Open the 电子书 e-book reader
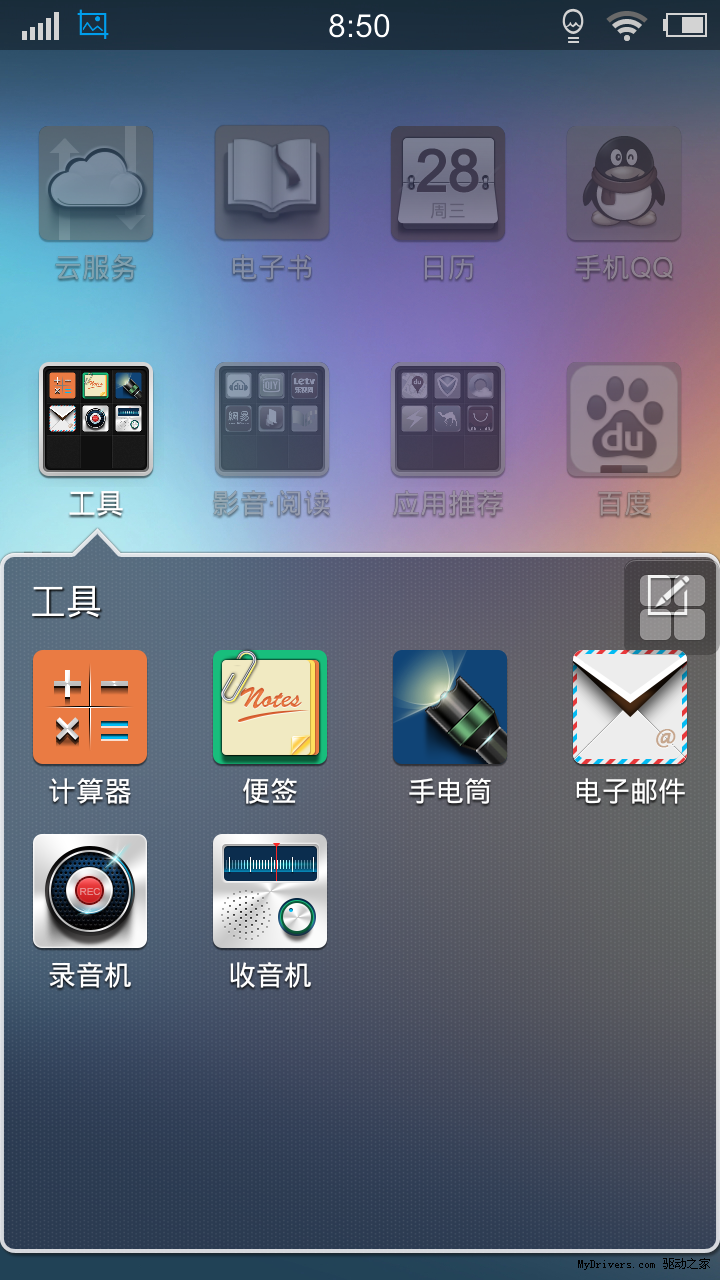Viewport: 720px width, 1280px height. [271, 183]
